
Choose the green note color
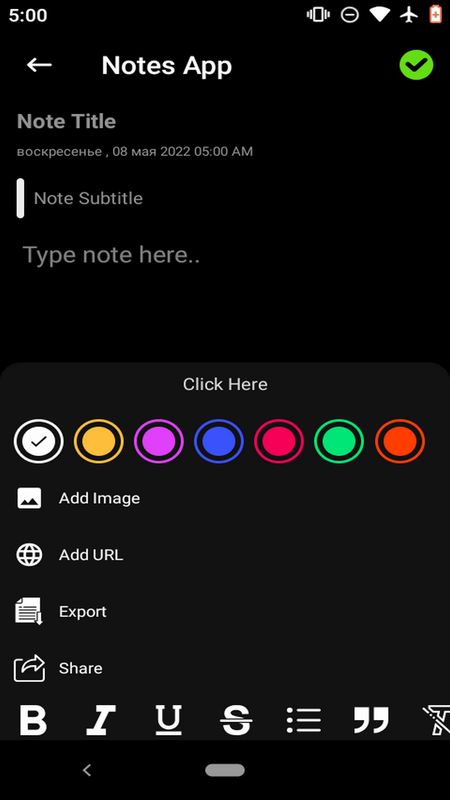coord(339,441)
